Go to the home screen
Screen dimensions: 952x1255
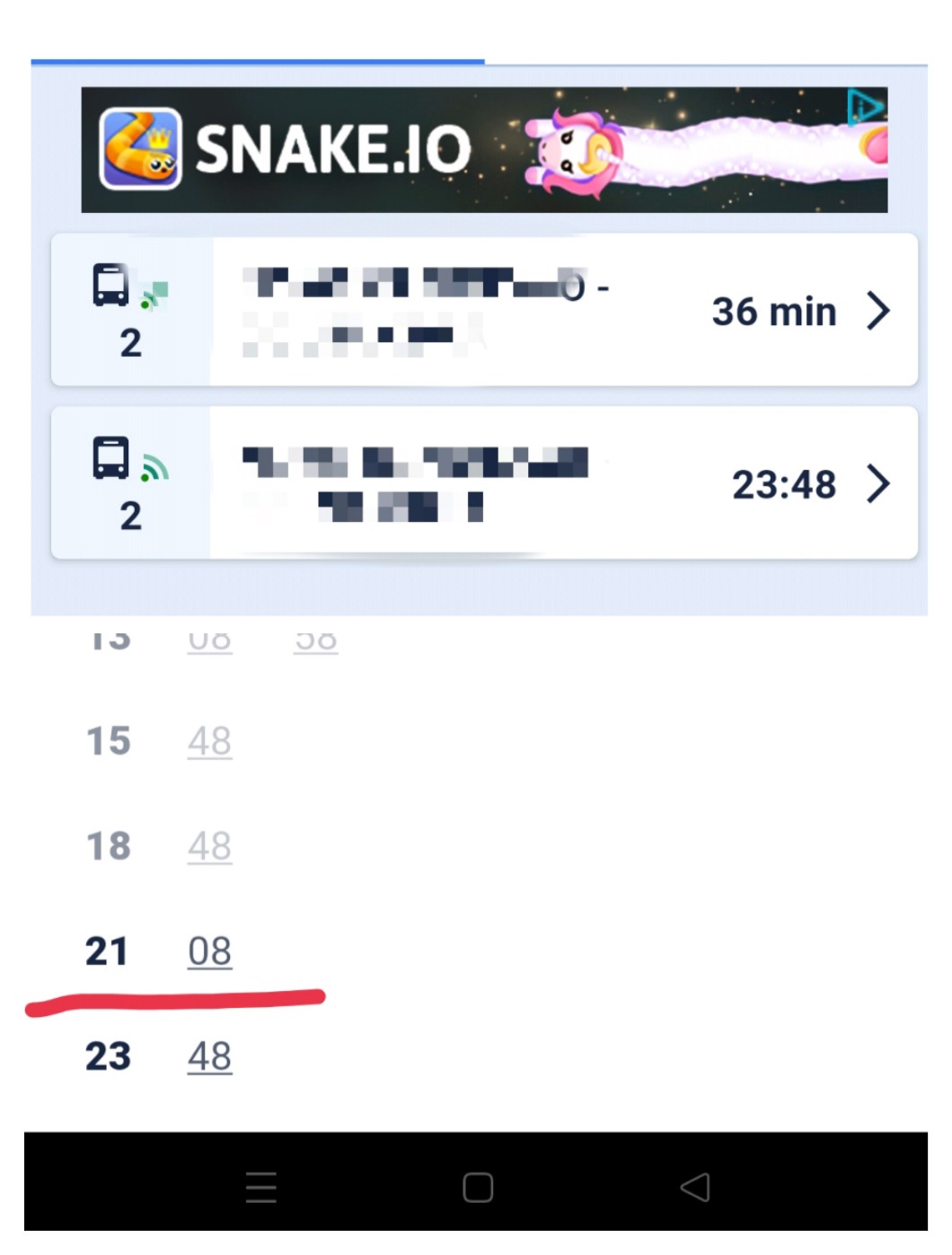[478, 1188]
